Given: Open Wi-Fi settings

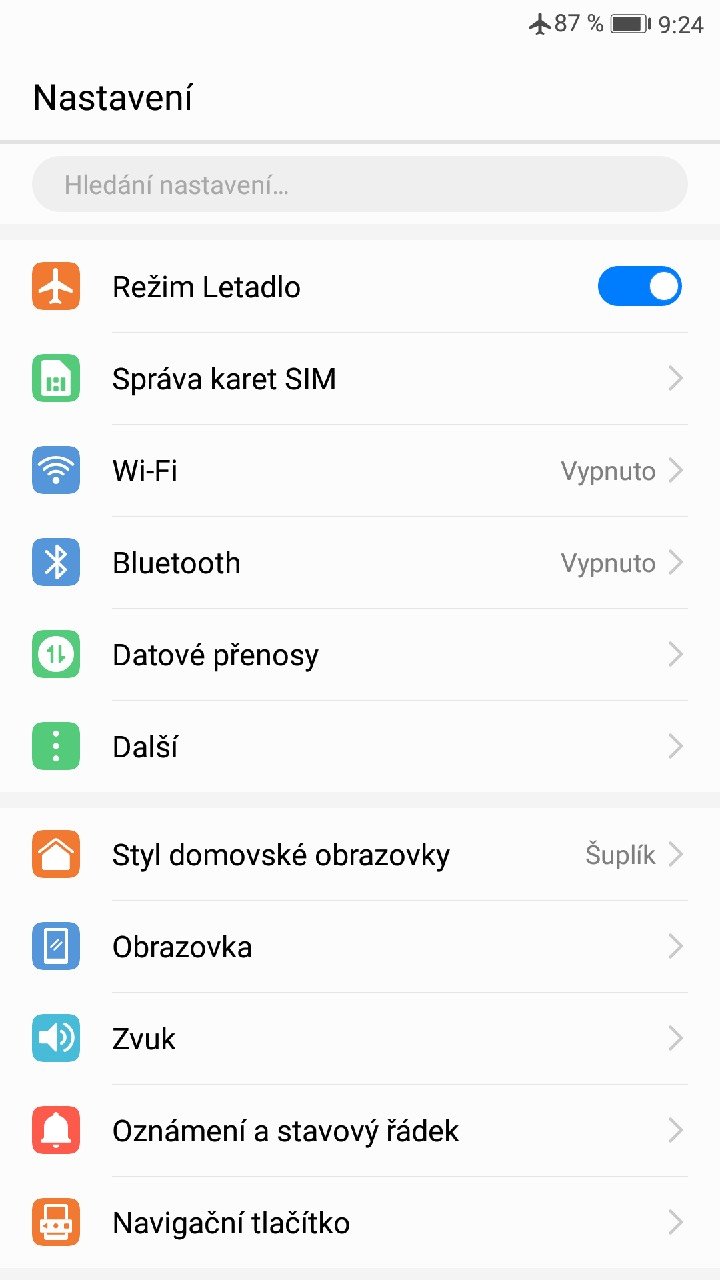Looking at the screenshot, I should tap(360, 471).
